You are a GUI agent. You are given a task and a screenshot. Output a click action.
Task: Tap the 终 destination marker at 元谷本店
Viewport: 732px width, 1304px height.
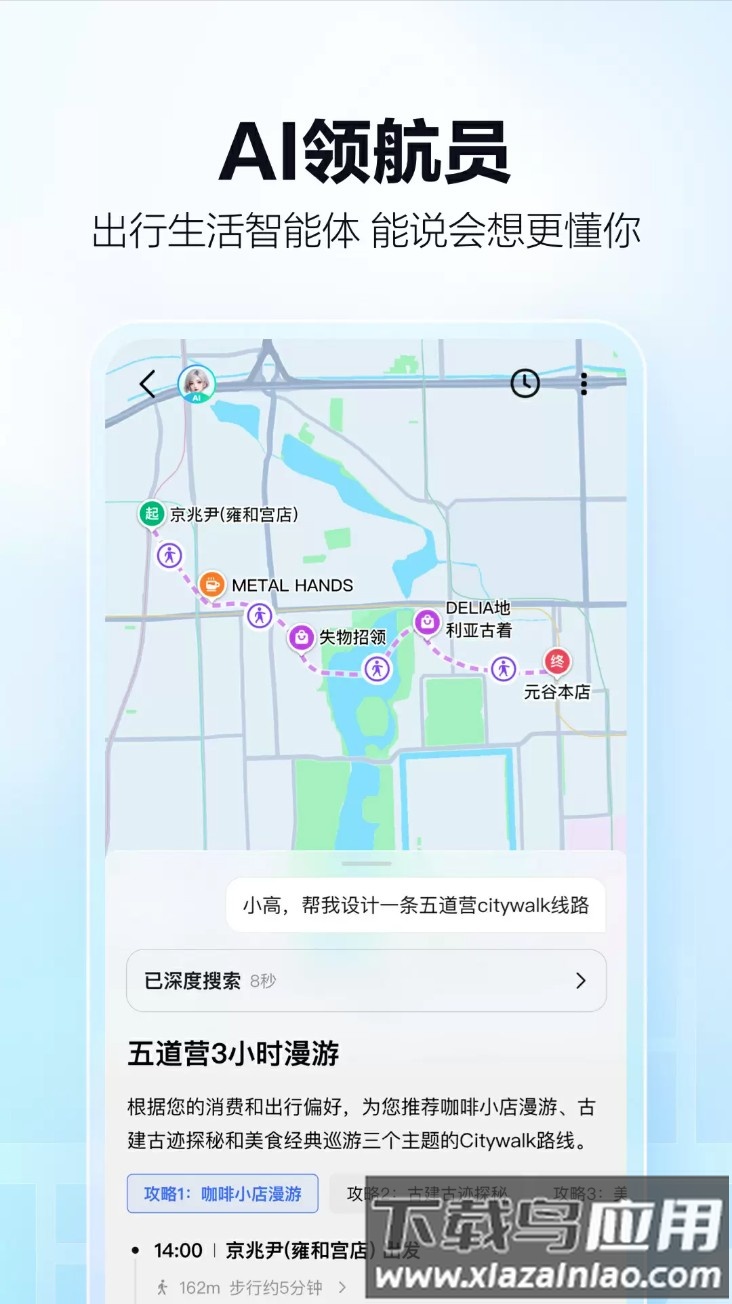pos(557,661)
